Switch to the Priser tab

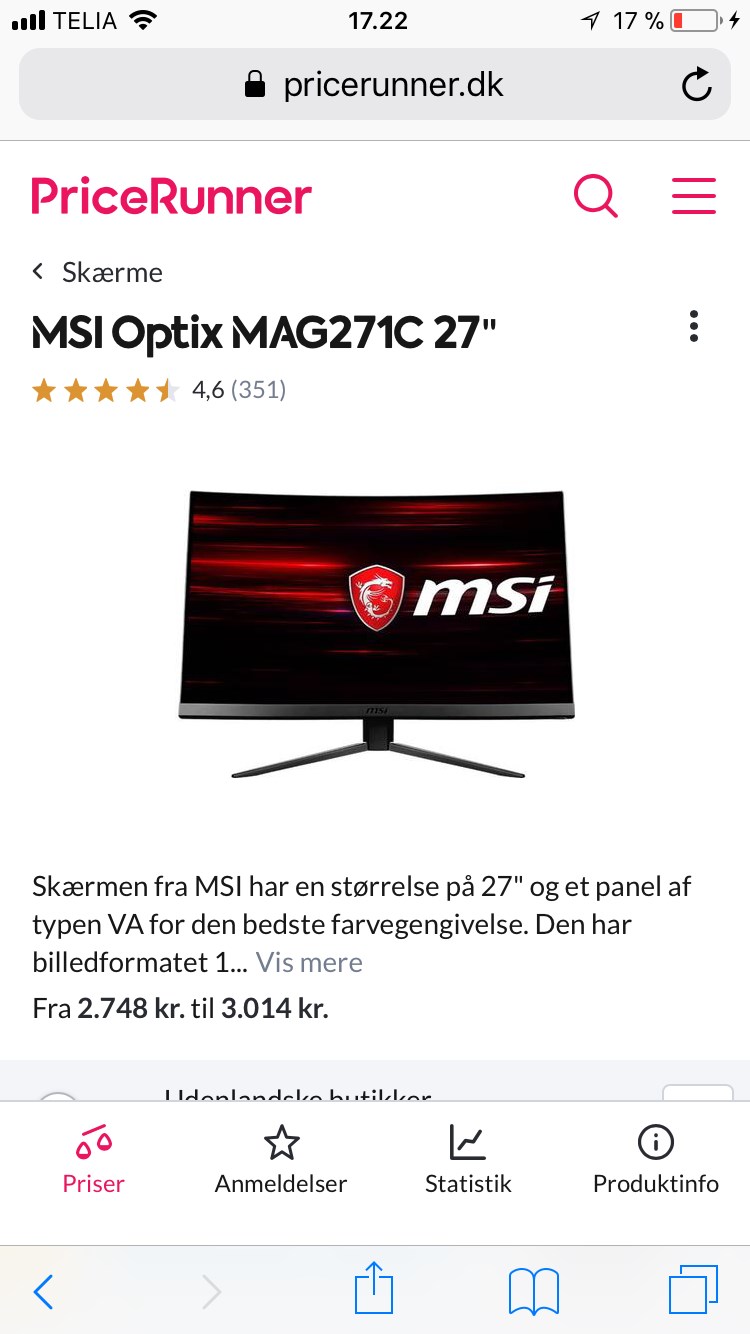point(93,1160)
